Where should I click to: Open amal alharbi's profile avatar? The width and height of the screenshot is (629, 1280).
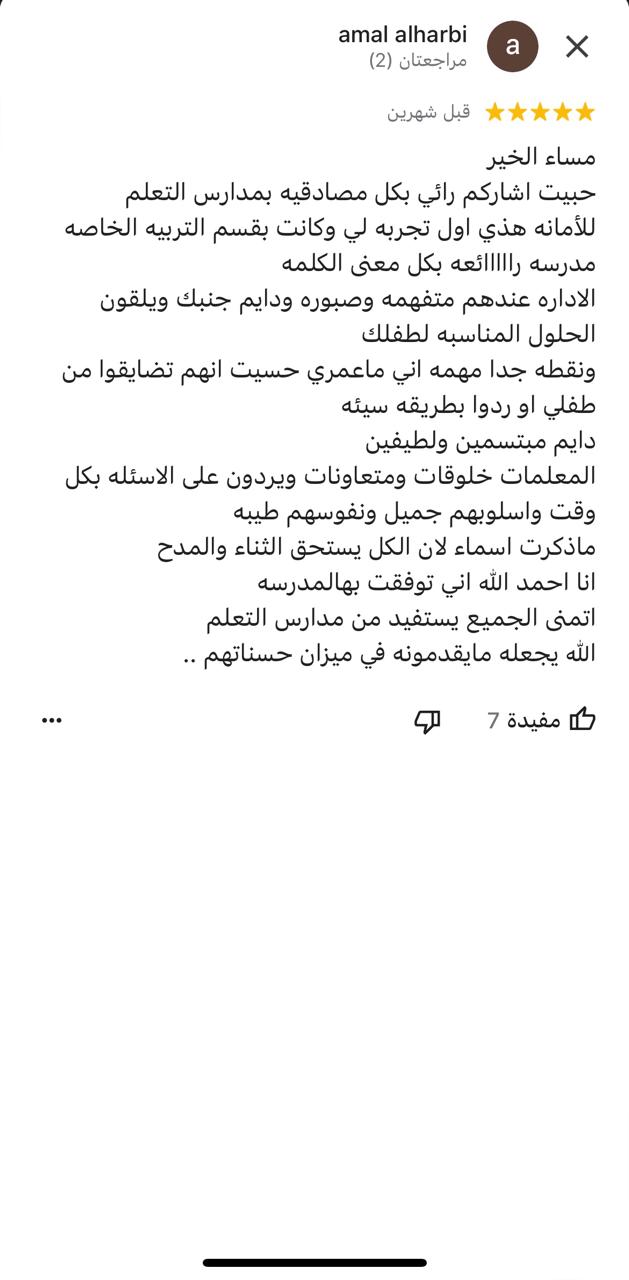pyautogui.click(x=512, y=46)
